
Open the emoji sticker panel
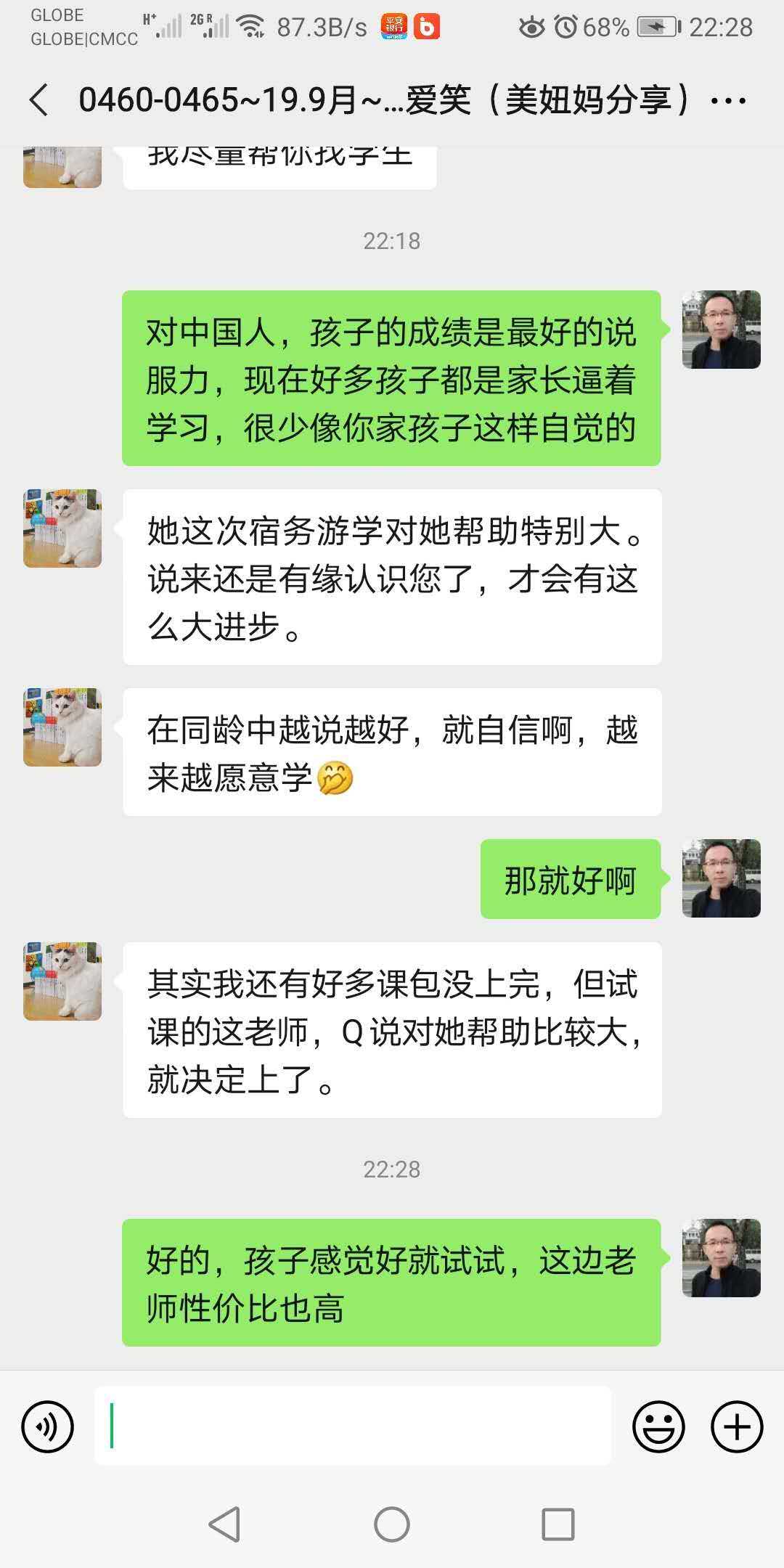pos(658,1427)
